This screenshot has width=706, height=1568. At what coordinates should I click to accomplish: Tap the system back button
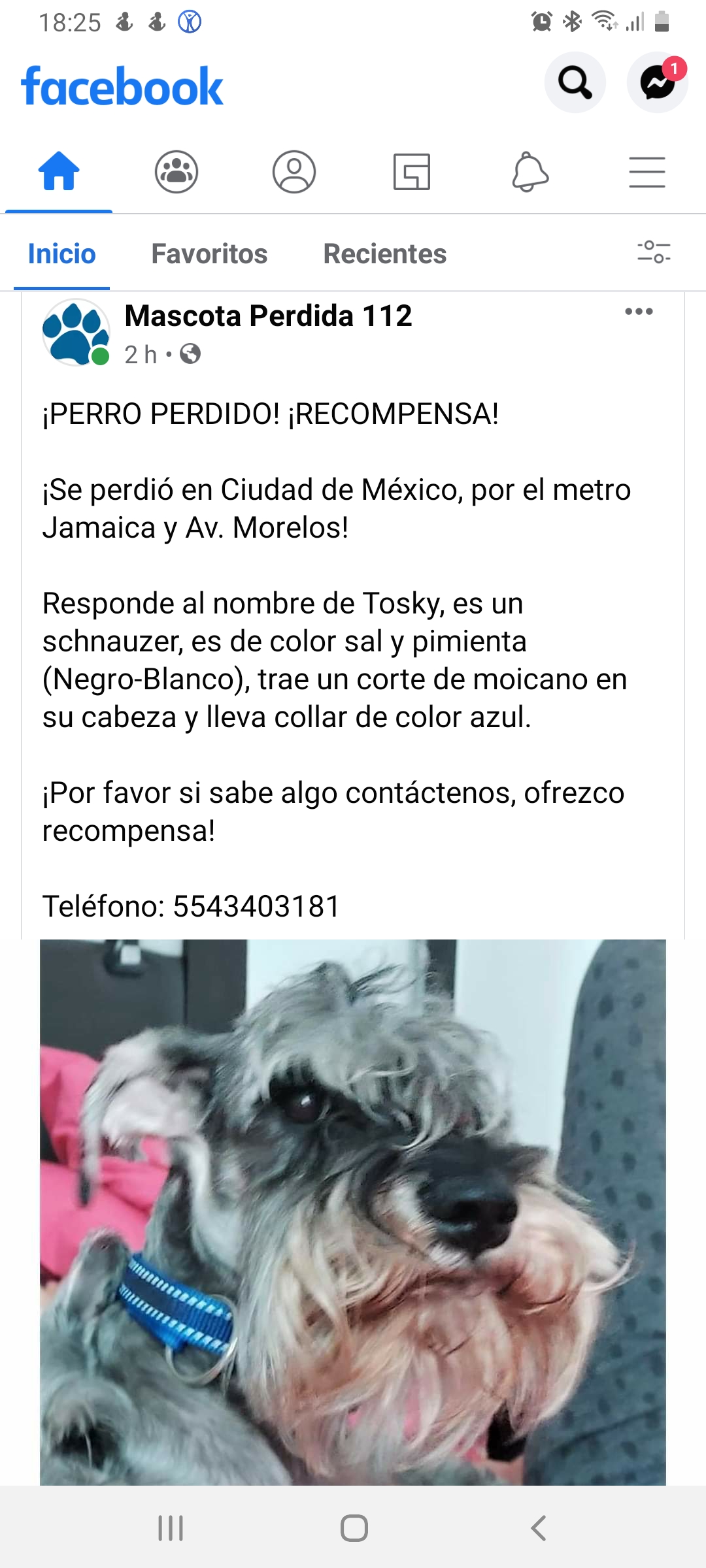click(538, 1528)
